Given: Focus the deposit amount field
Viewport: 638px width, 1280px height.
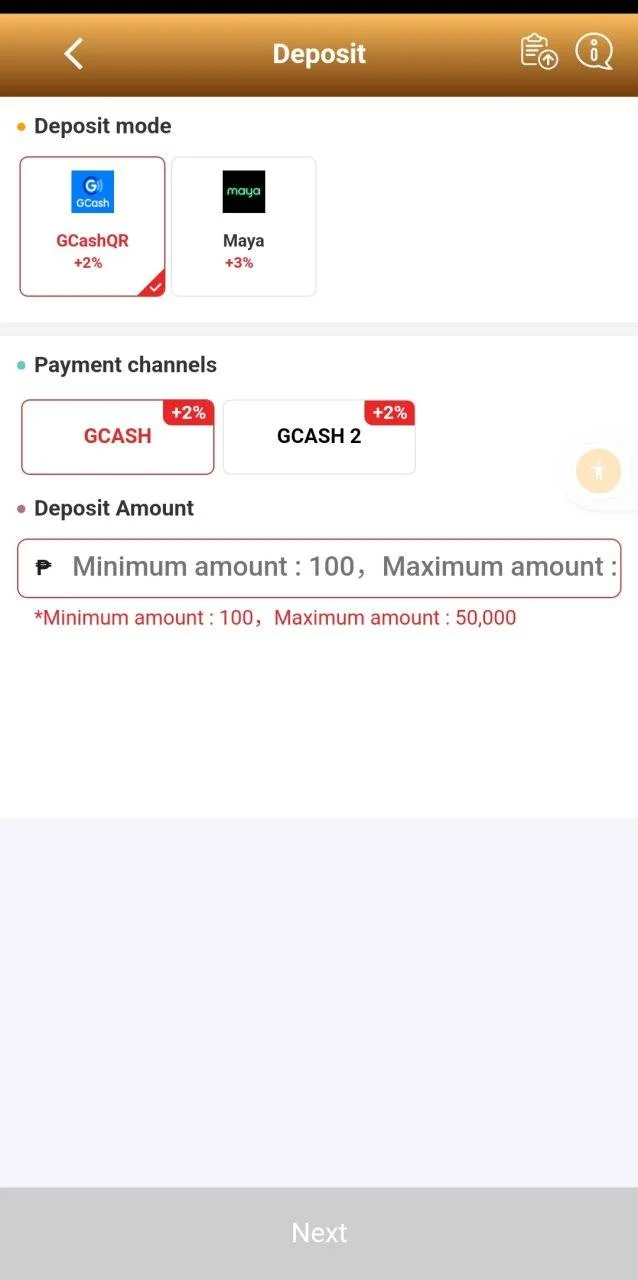Looking at the screenshot, I should click(319, 568).
